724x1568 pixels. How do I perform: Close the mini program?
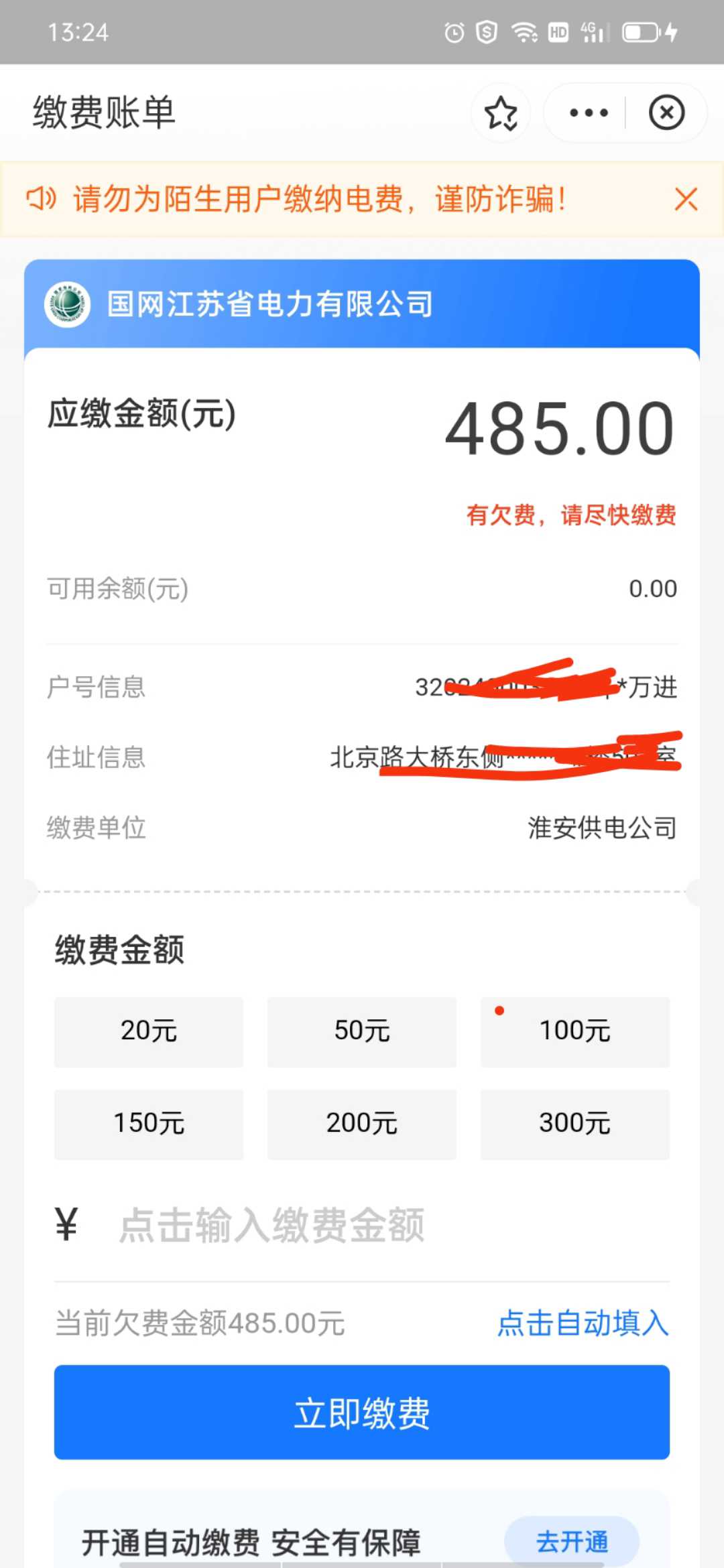click(666, 113)
